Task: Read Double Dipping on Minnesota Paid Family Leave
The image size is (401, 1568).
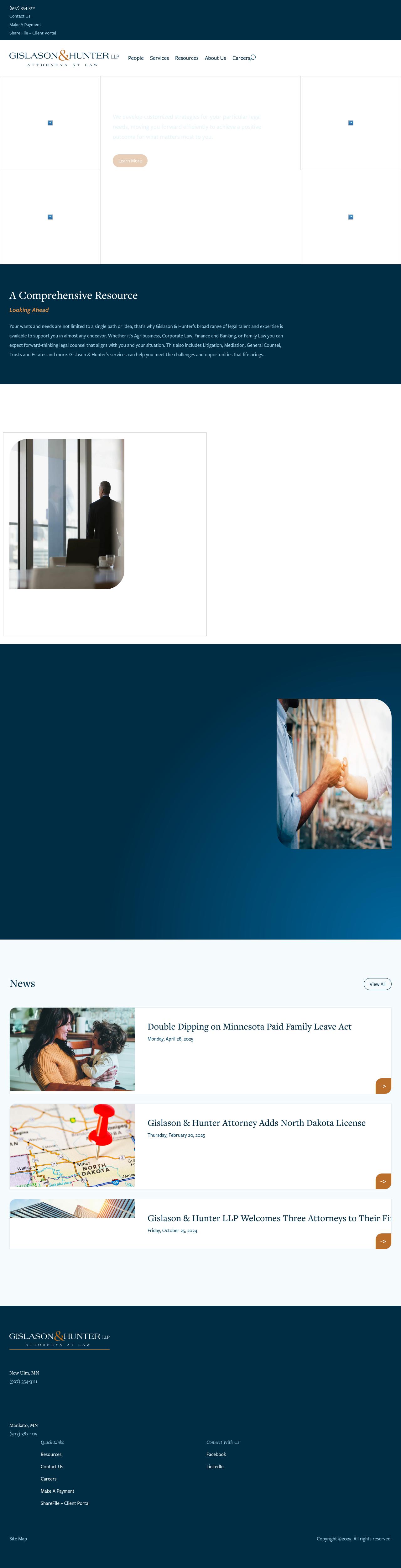Action: (249, 1026)
